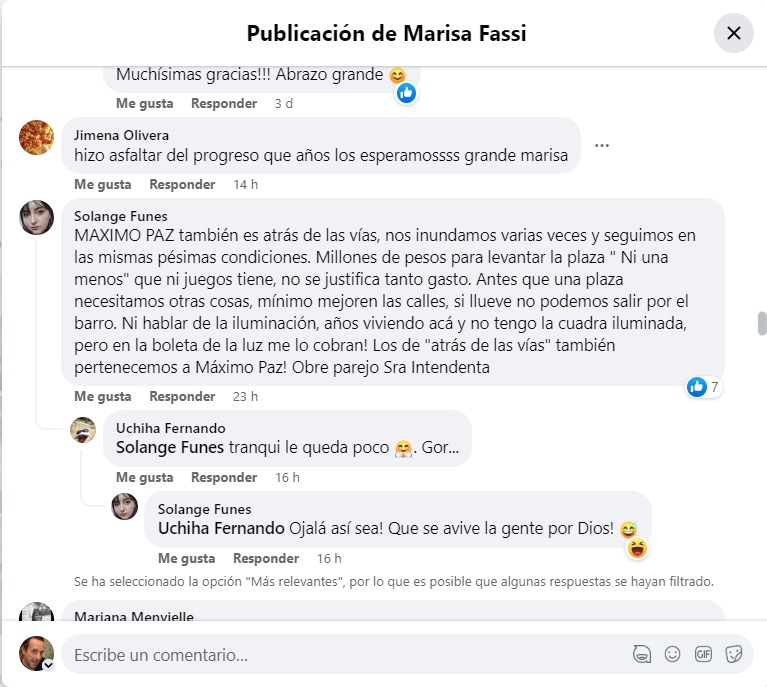
Task: Open the sticker picker
Action: pos(733,655)
